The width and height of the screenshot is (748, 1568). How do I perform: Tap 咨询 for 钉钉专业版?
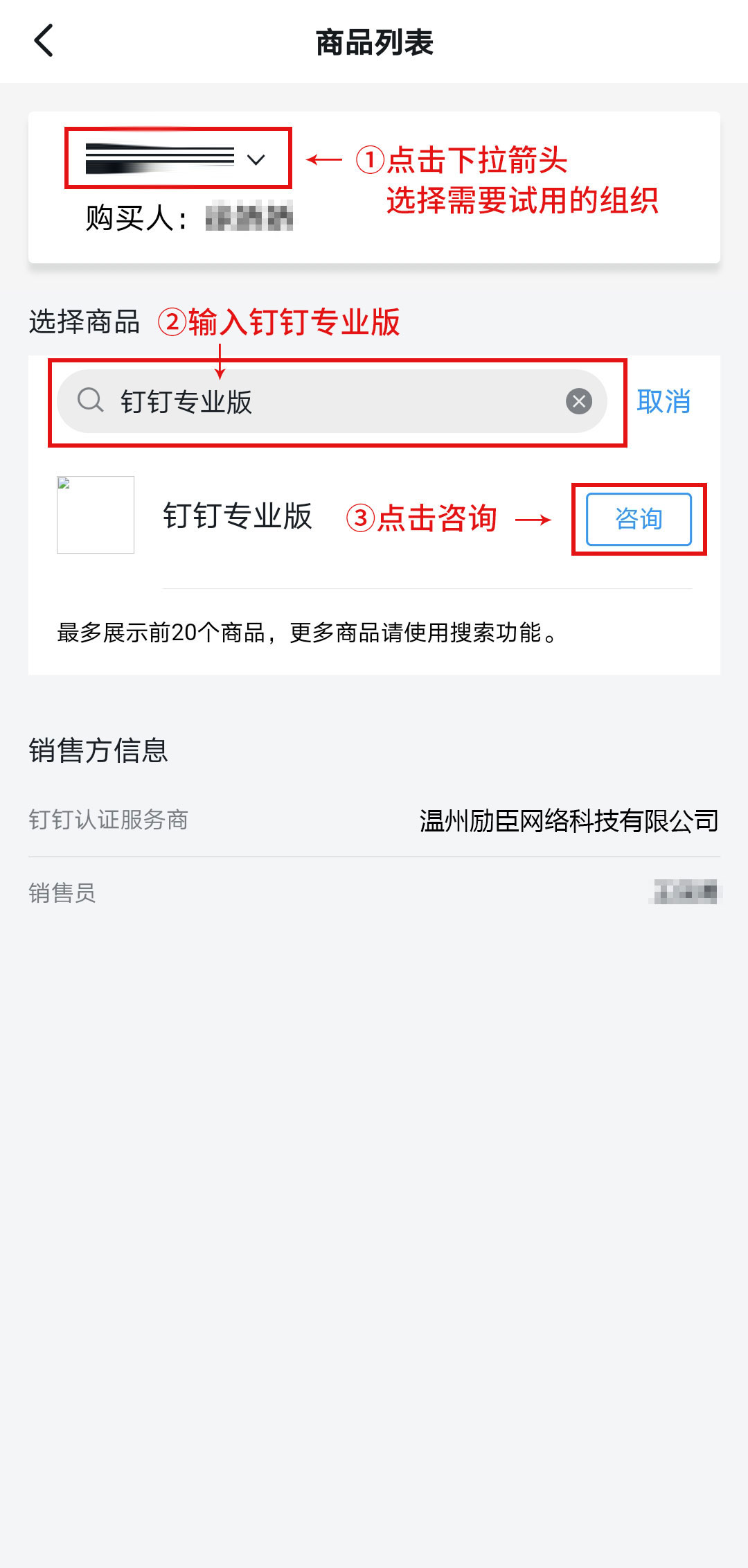click(639, 519)
